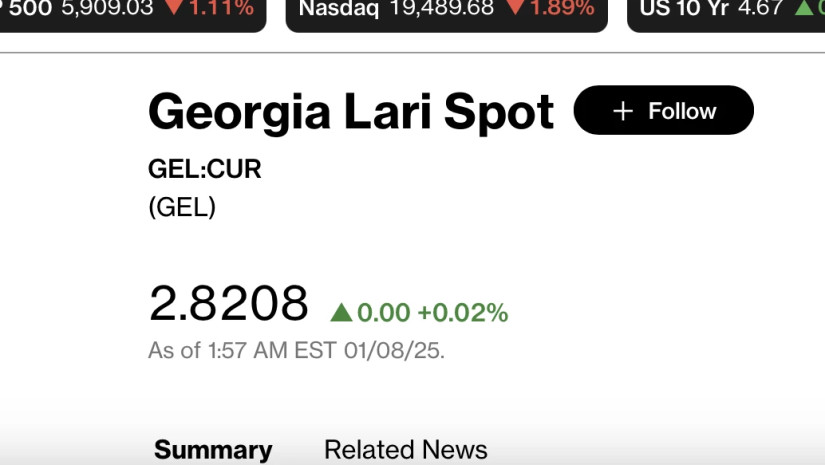The height and width of the screenshot is (465, 825).
Task: Open the S&P 500 ticker chip
Action: coord(130,12)
